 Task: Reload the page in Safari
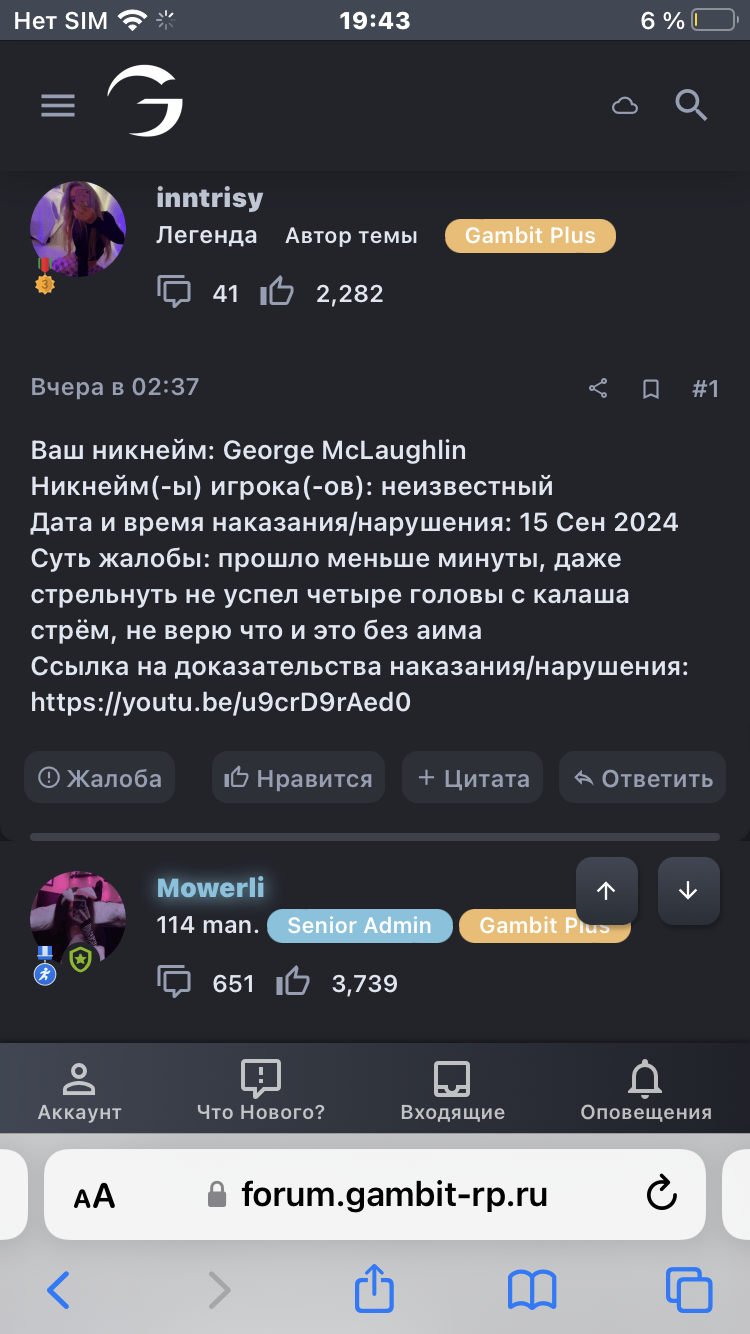[661, 1193]
